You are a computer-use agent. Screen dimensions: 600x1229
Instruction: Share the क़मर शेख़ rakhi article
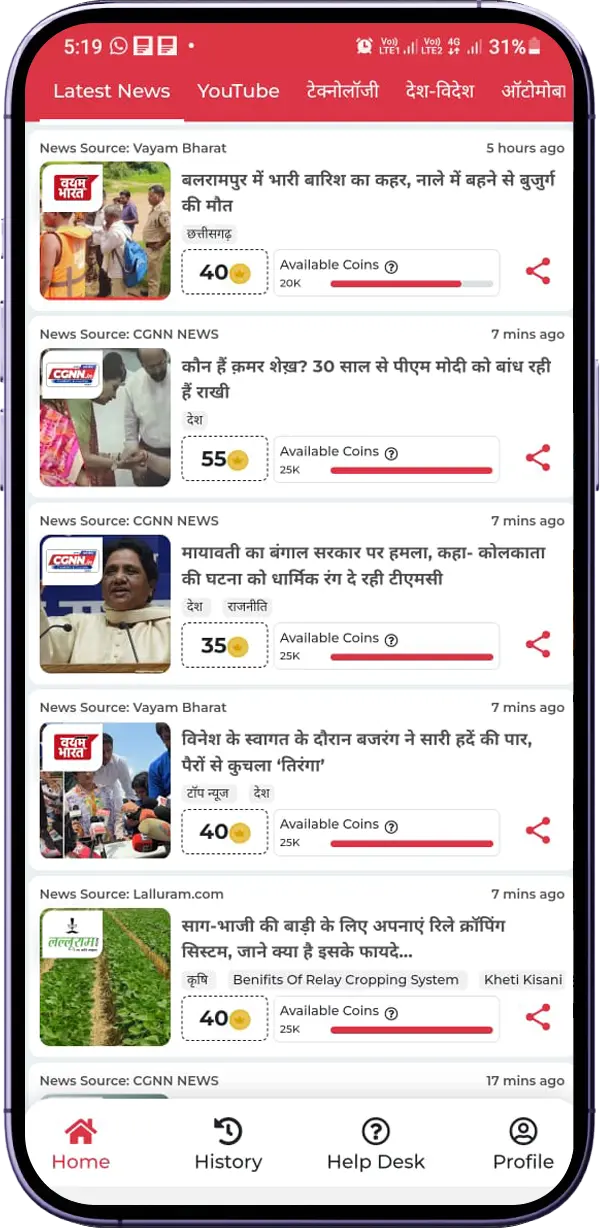(x=538, y=458)
